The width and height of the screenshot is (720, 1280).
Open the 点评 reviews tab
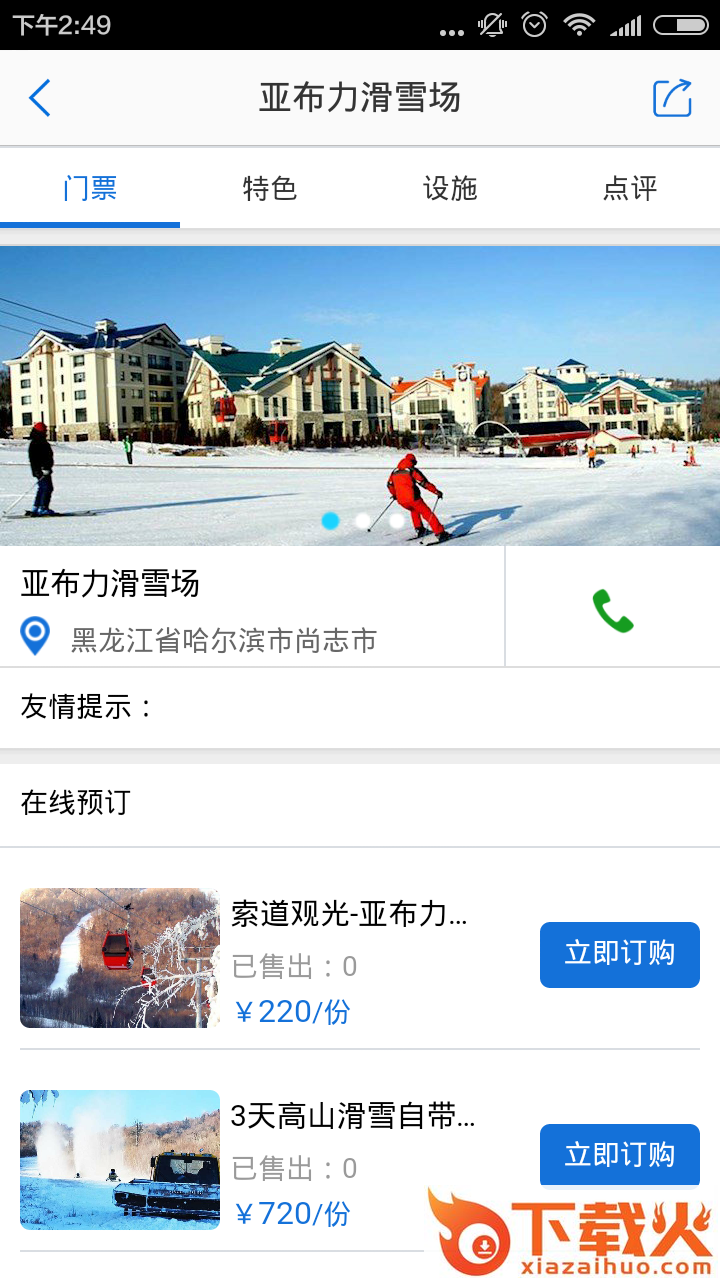coord(629,188)
